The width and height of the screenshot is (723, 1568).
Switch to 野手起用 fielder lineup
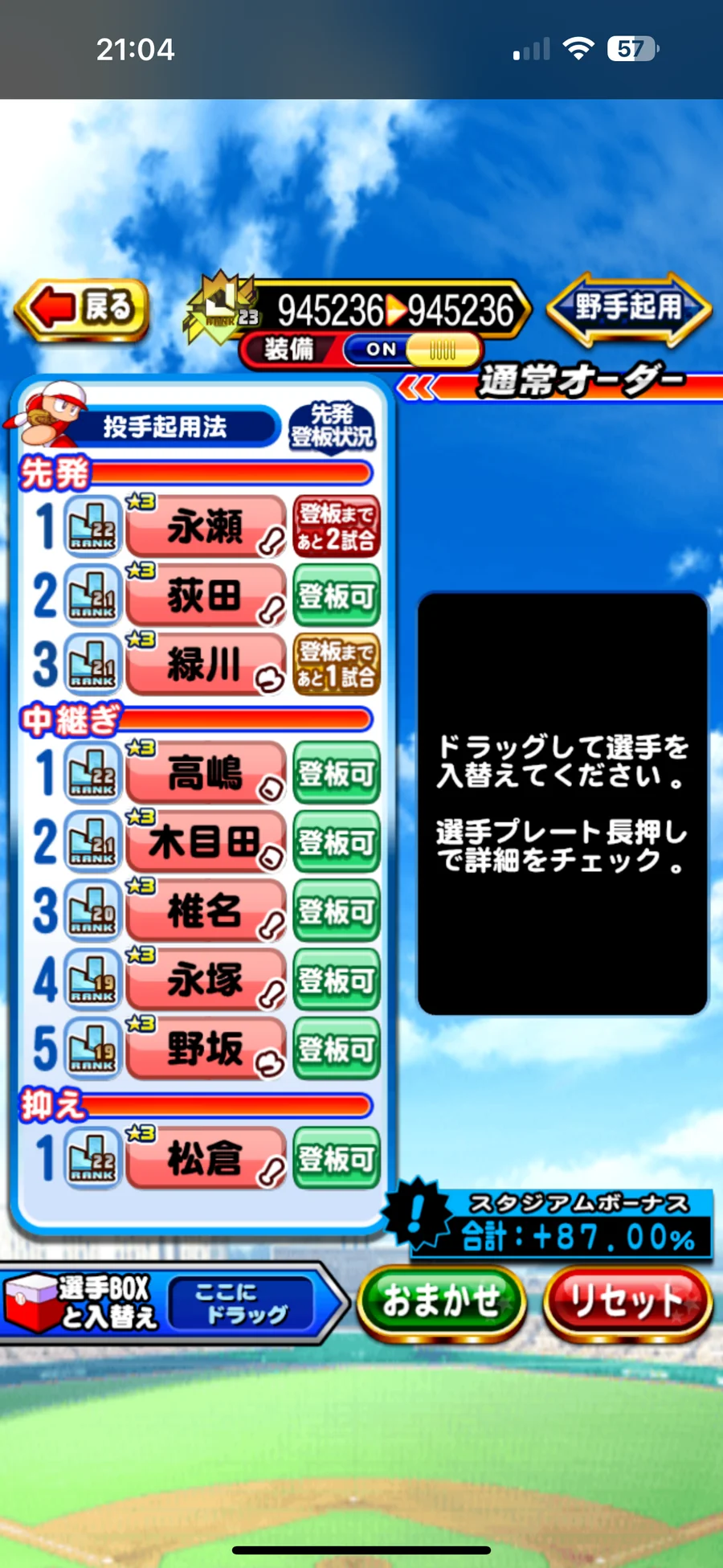tap(628, 309)
